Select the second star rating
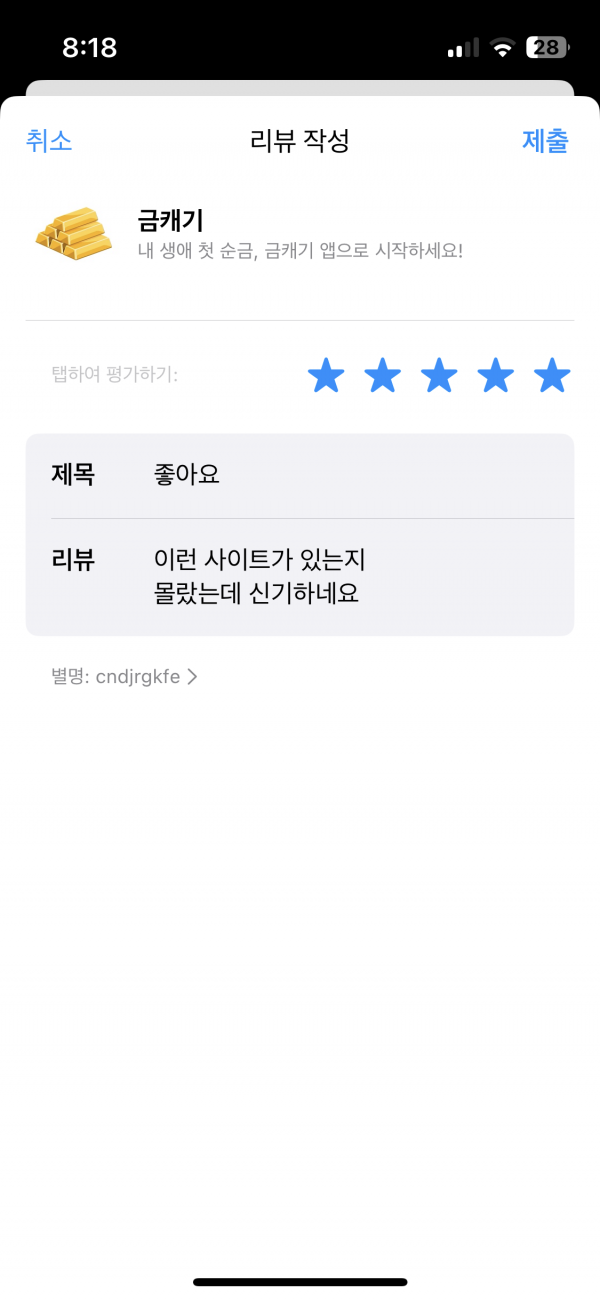 382,376
